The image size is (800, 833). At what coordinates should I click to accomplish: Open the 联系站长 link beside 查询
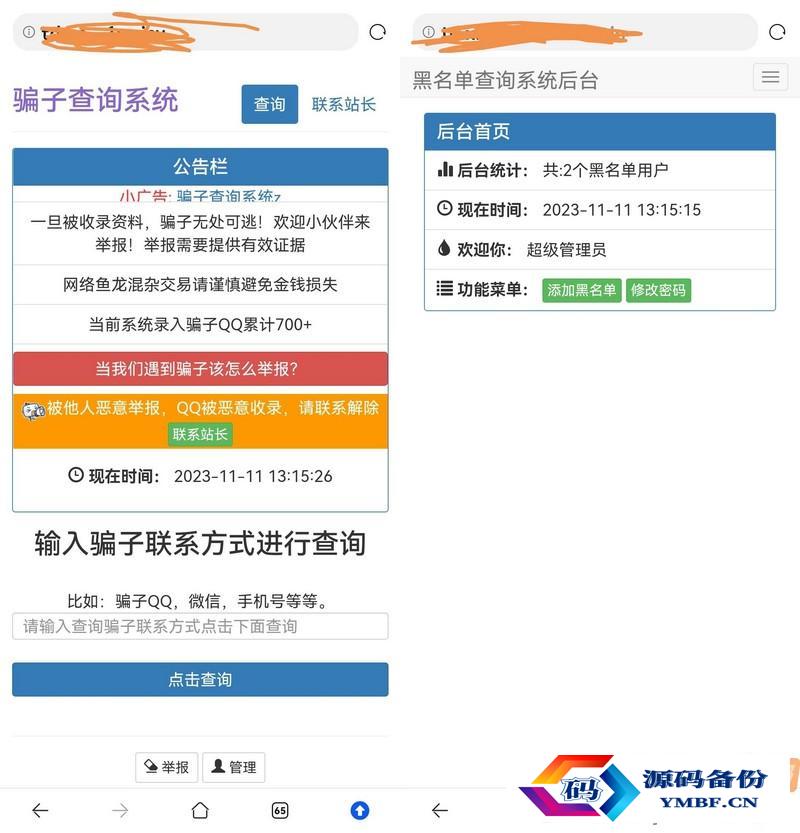click(343, 104)
